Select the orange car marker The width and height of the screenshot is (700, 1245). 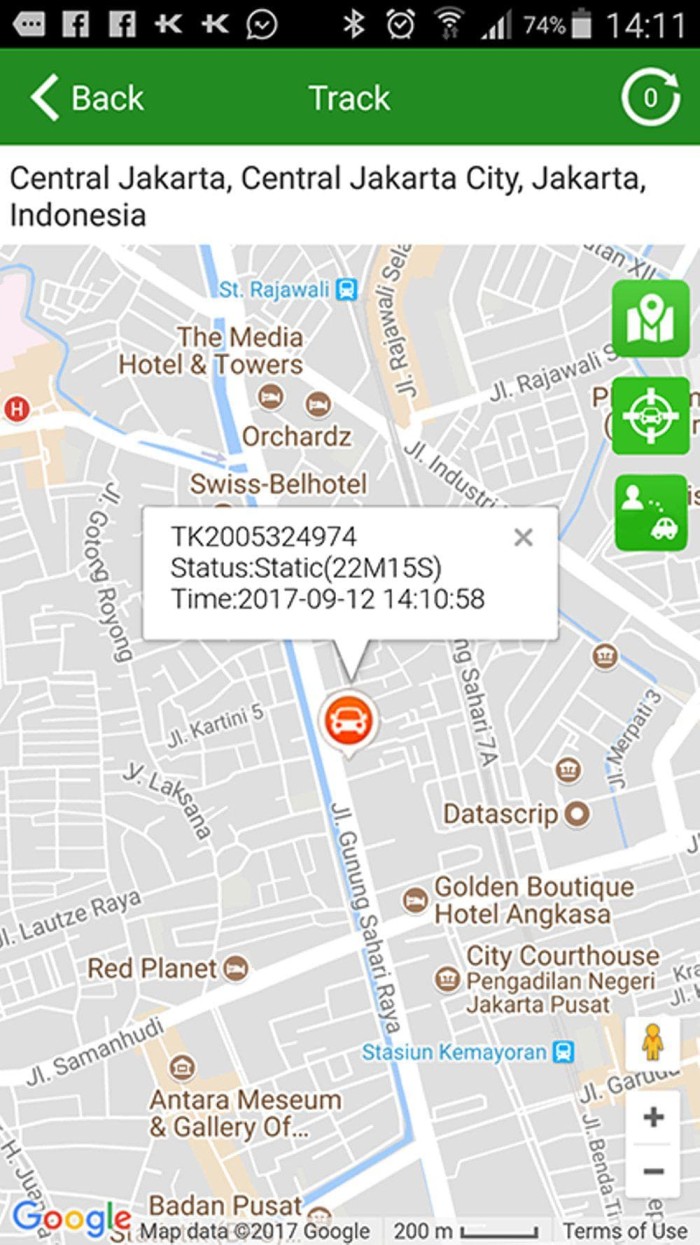348,720
